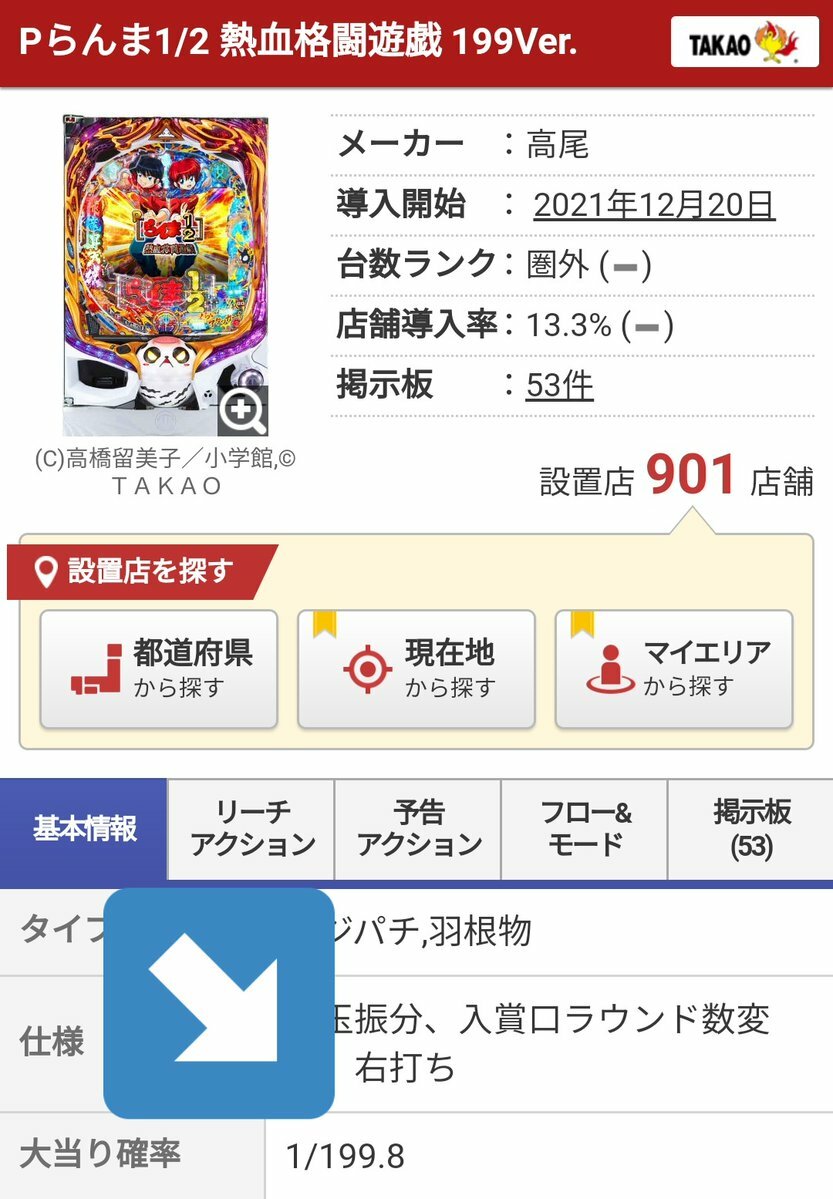
Task: Enlarge the pachinko machine image
Action: pyautogui.click(x=243, y=408)
